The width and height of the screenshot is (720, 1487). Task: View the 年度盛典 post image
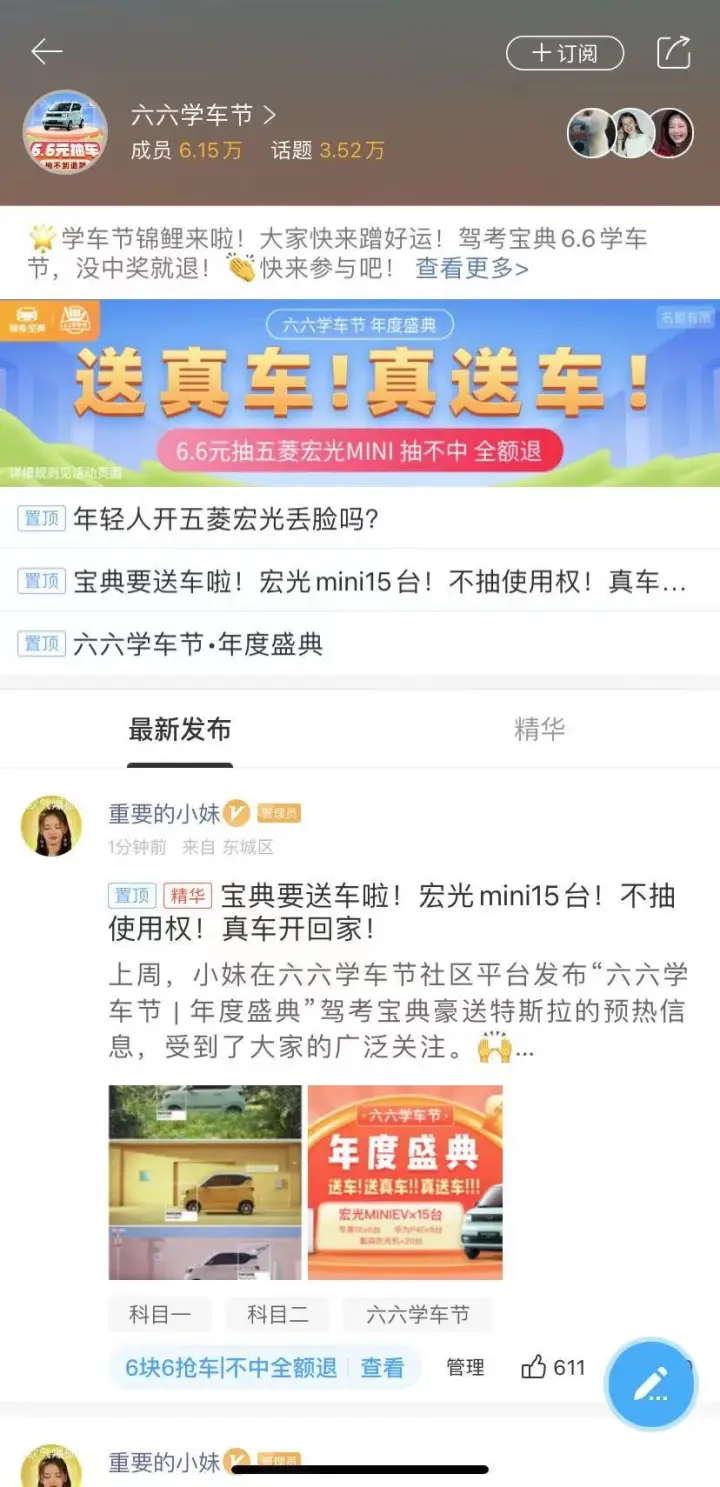click(x=405, y=1182)
